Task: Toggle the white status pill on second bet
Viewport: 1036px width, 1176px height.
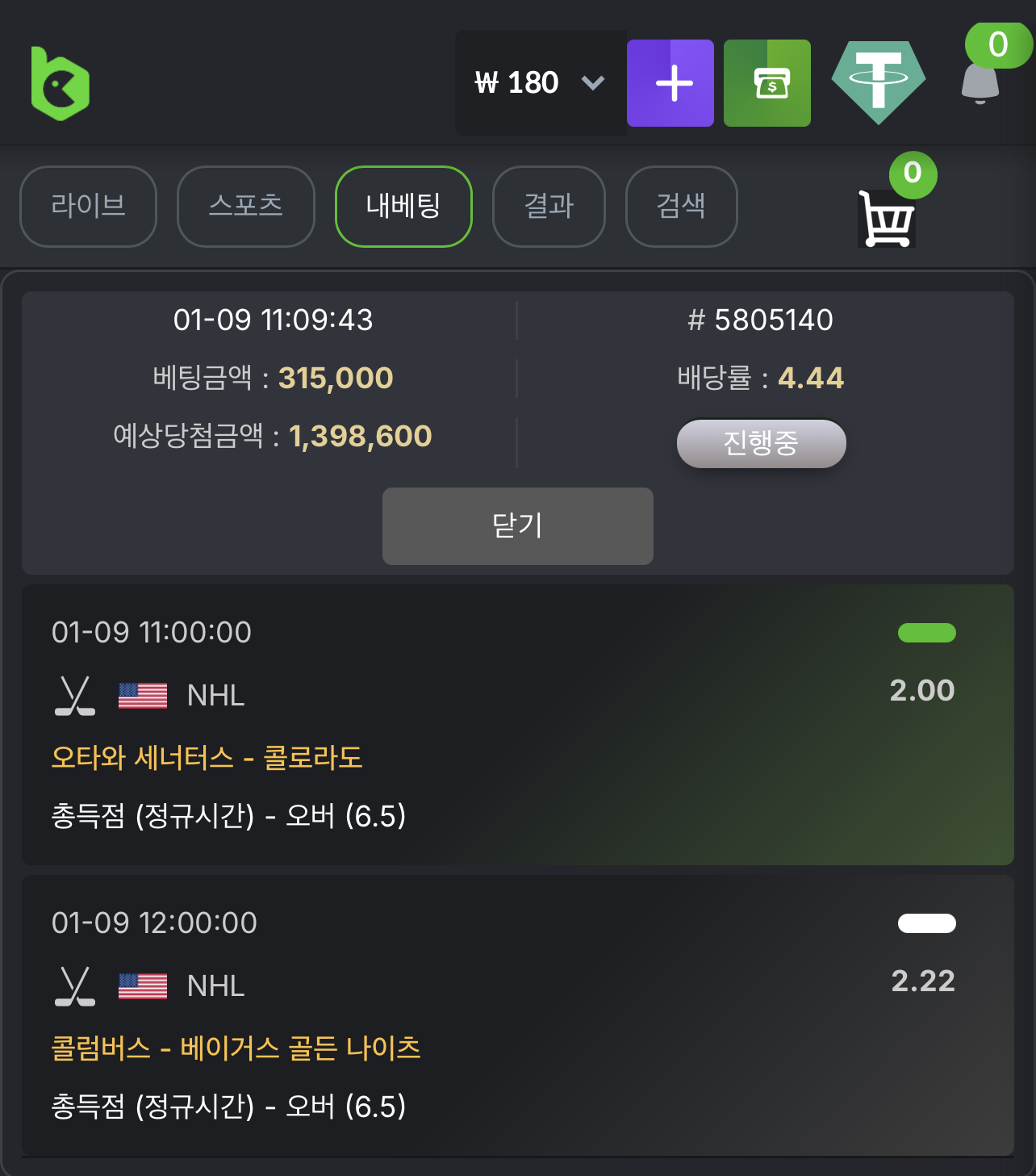Action: point(926,923)
